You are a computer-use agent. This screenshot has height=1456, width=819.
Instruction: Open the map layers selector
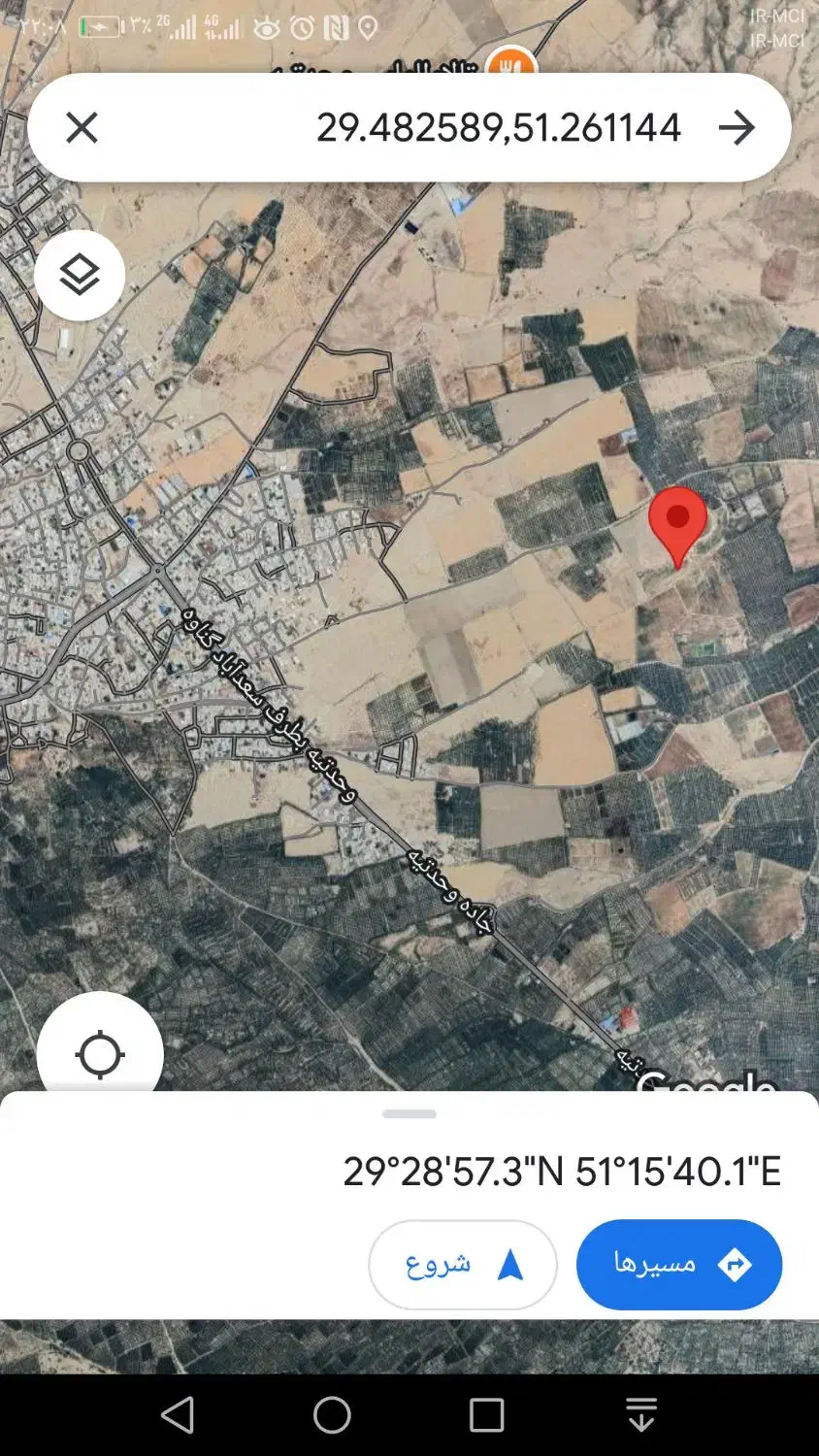[x=80, y=276]
